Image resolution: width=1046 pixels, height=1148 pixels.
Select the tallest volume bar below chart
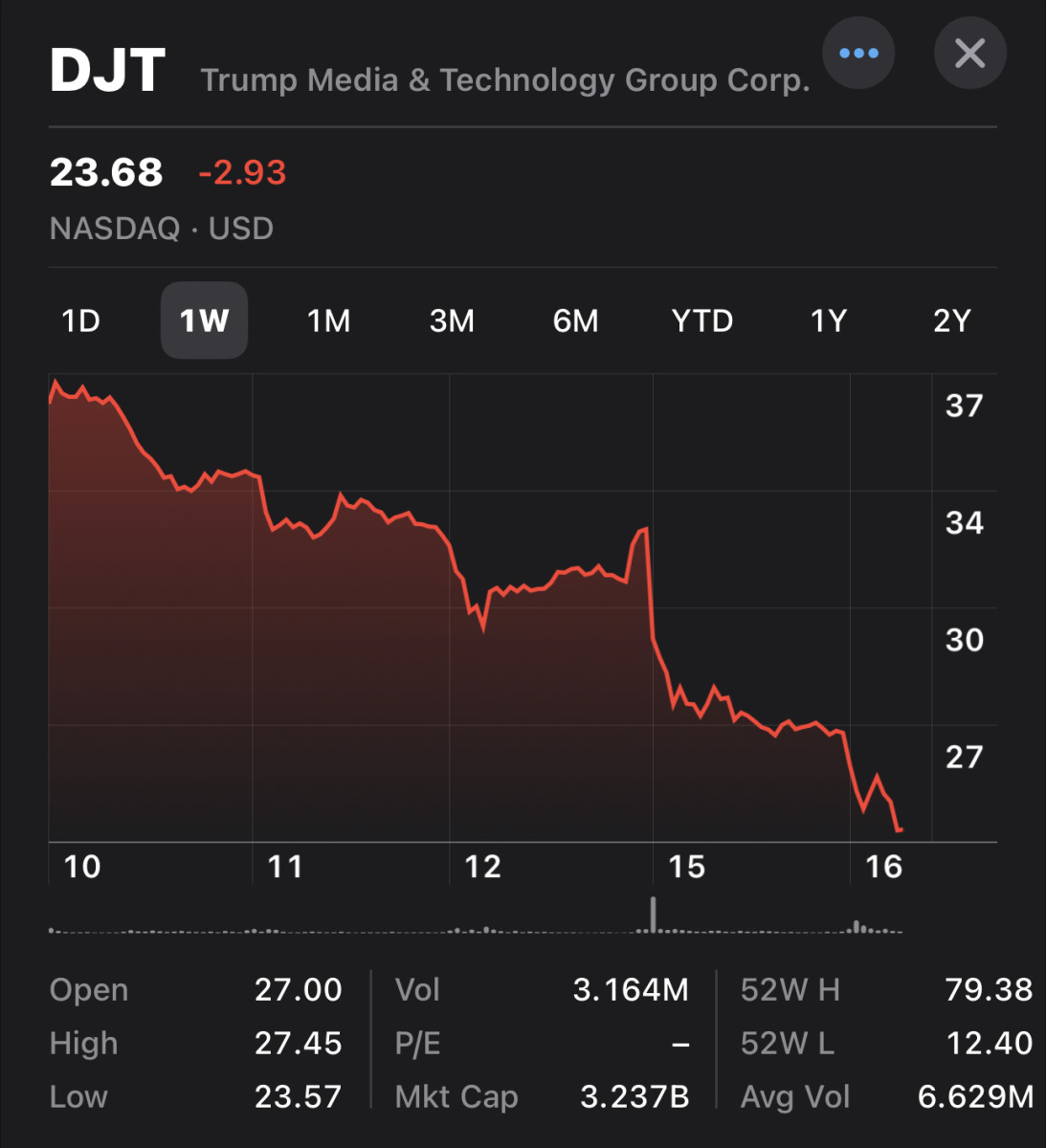pos(653,916)
